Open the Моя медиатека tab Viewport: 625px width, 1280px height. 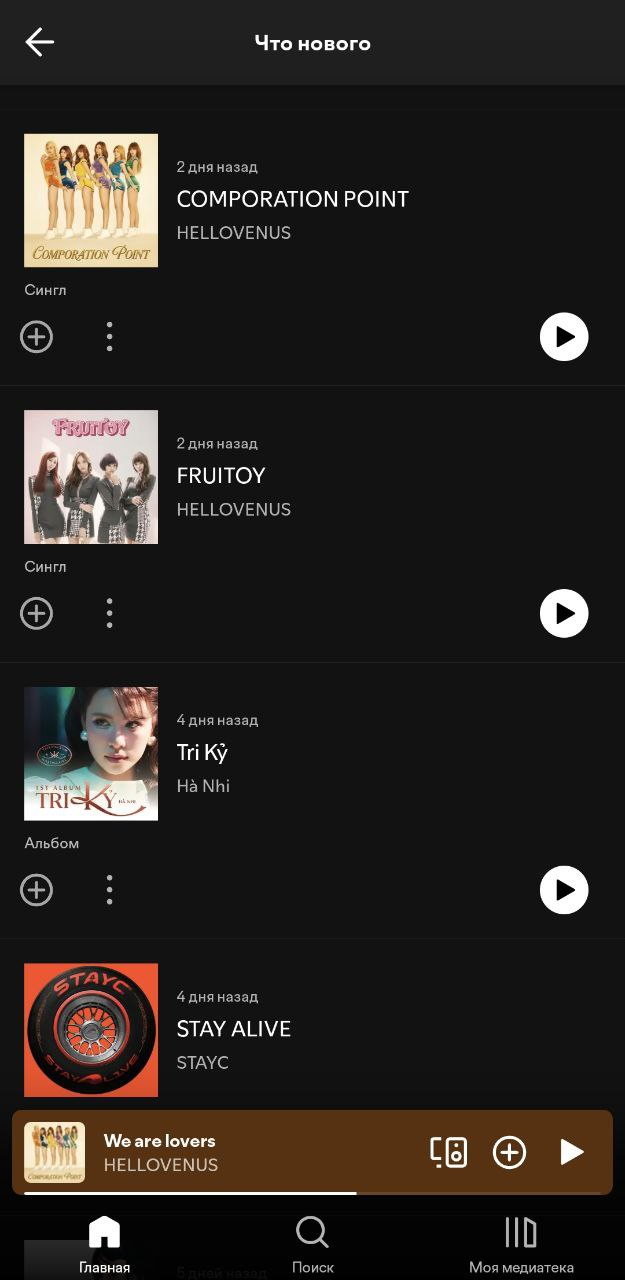(521, 1244)
